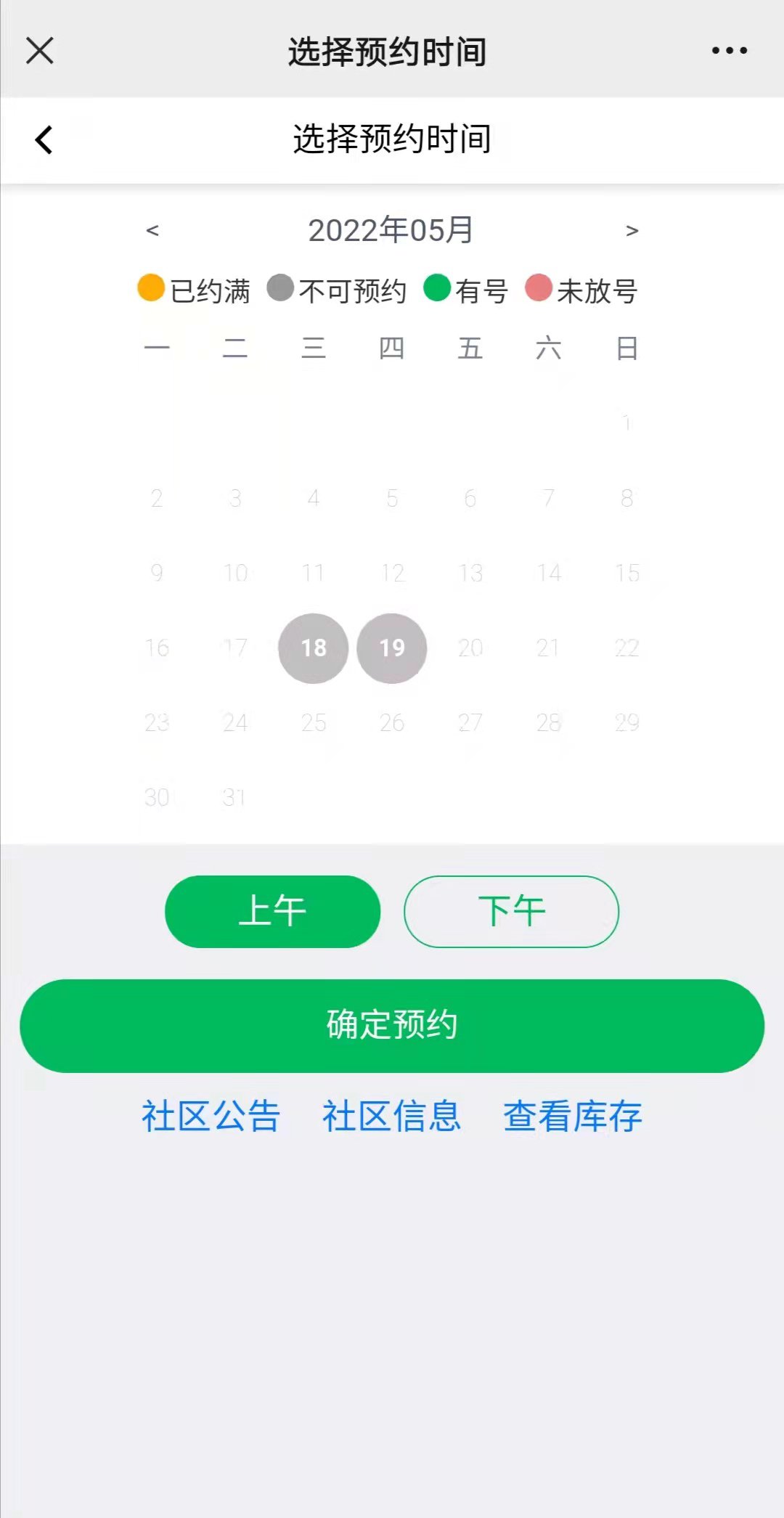Viewport: 784px width, 1518px height.
Task: Go to the previous month
Action: tap(152, 231)
